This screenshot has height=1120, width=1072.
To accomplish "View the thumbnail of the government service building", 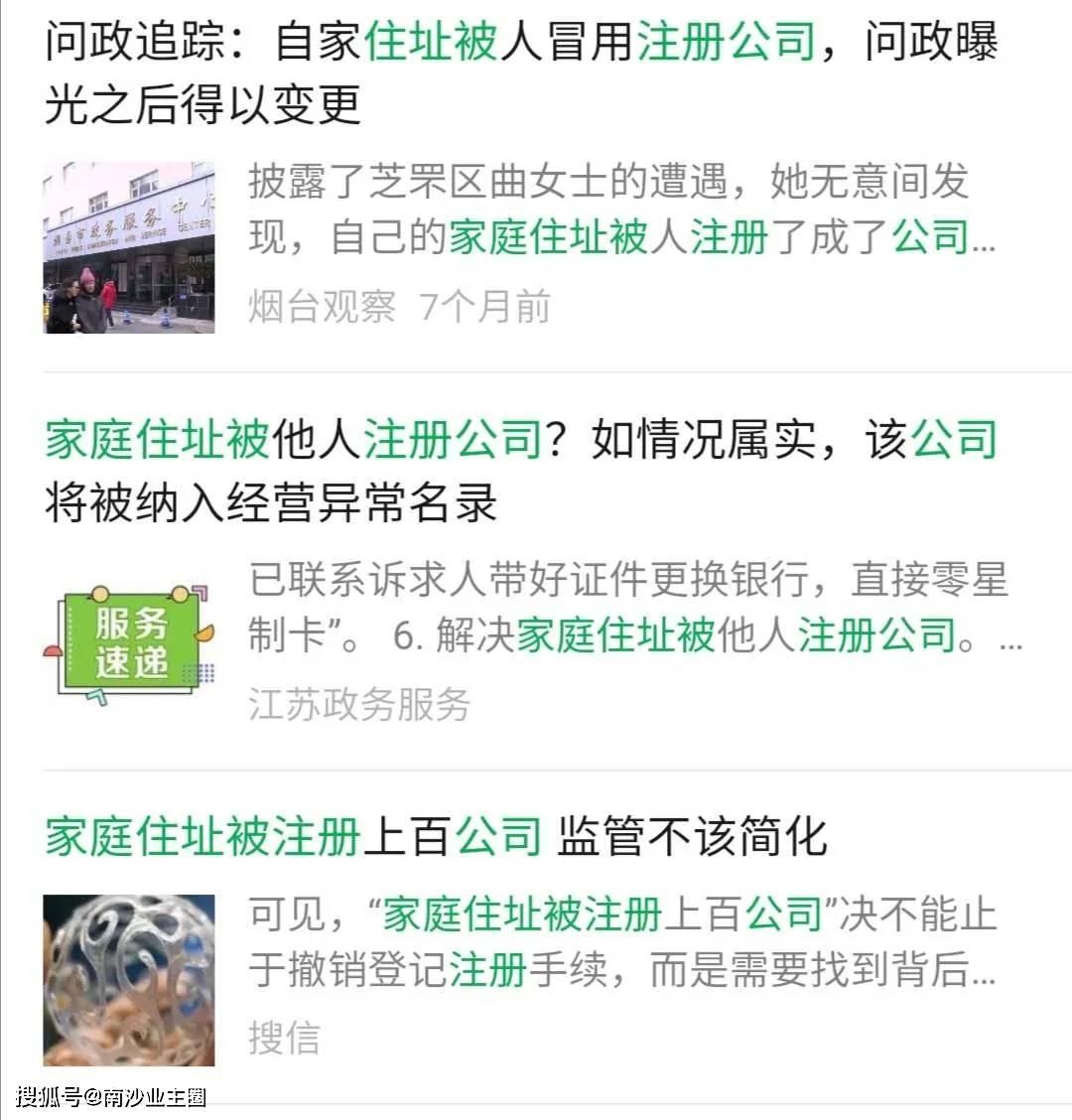I will [x=129, y=244].
